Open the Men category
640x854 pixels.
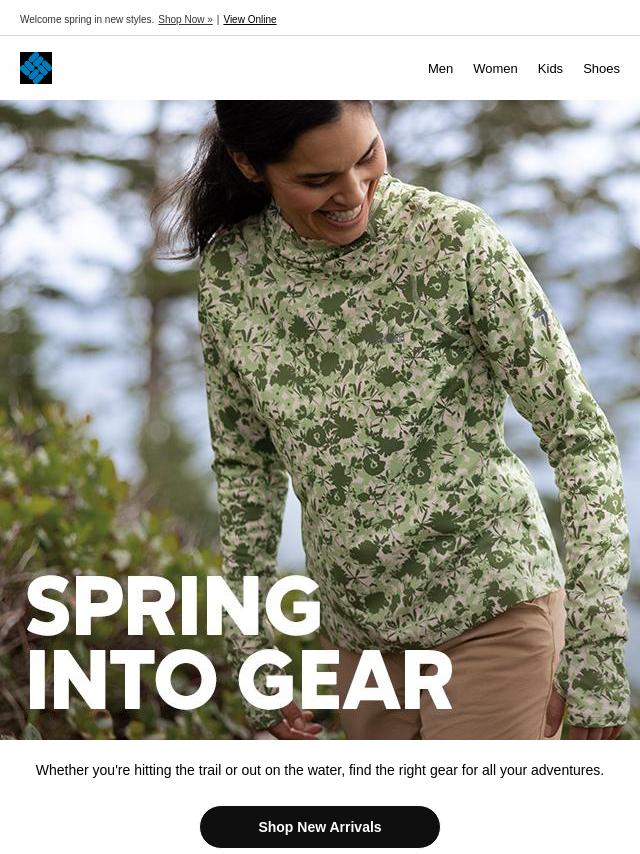[x=440, y=68]
